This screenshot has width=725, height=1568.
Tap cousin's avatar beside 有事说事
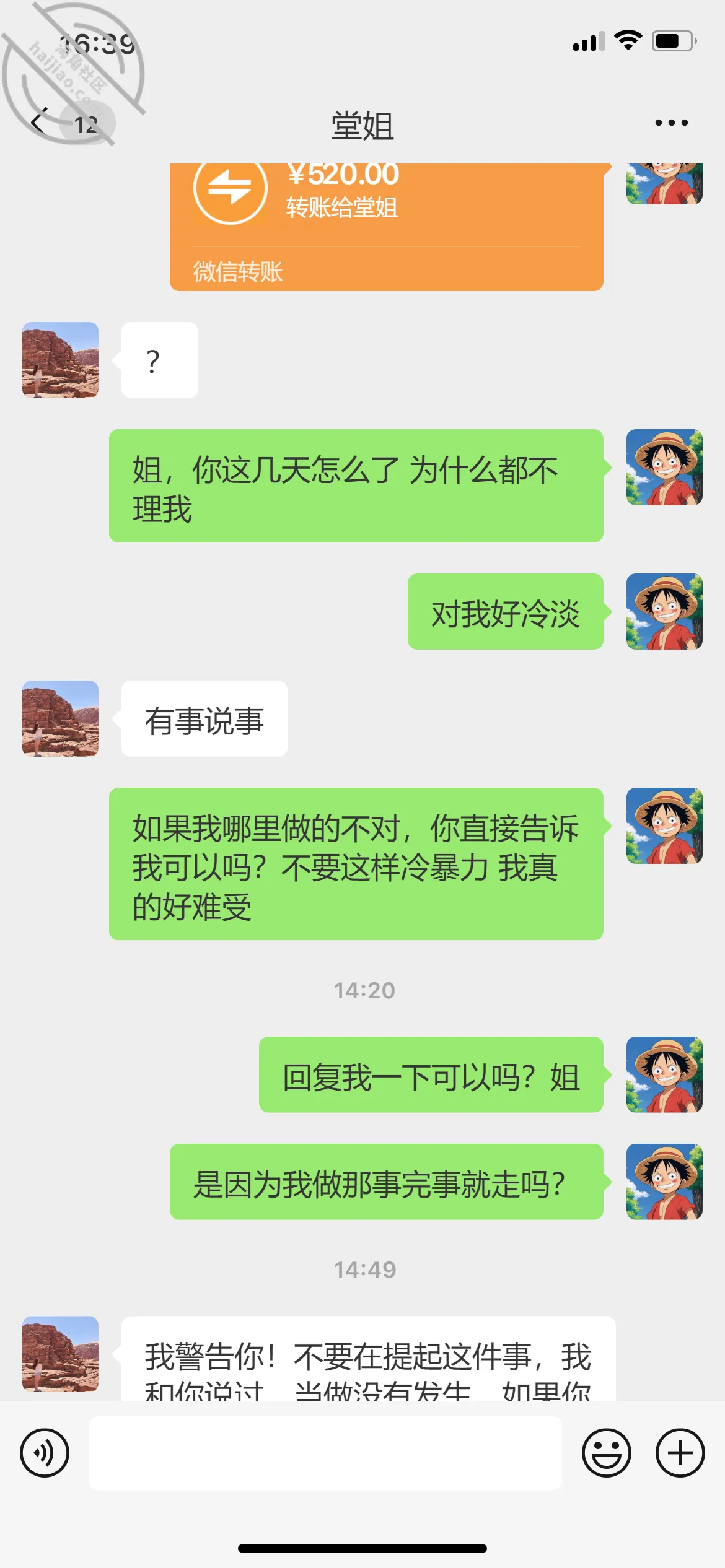click(60, 718)
